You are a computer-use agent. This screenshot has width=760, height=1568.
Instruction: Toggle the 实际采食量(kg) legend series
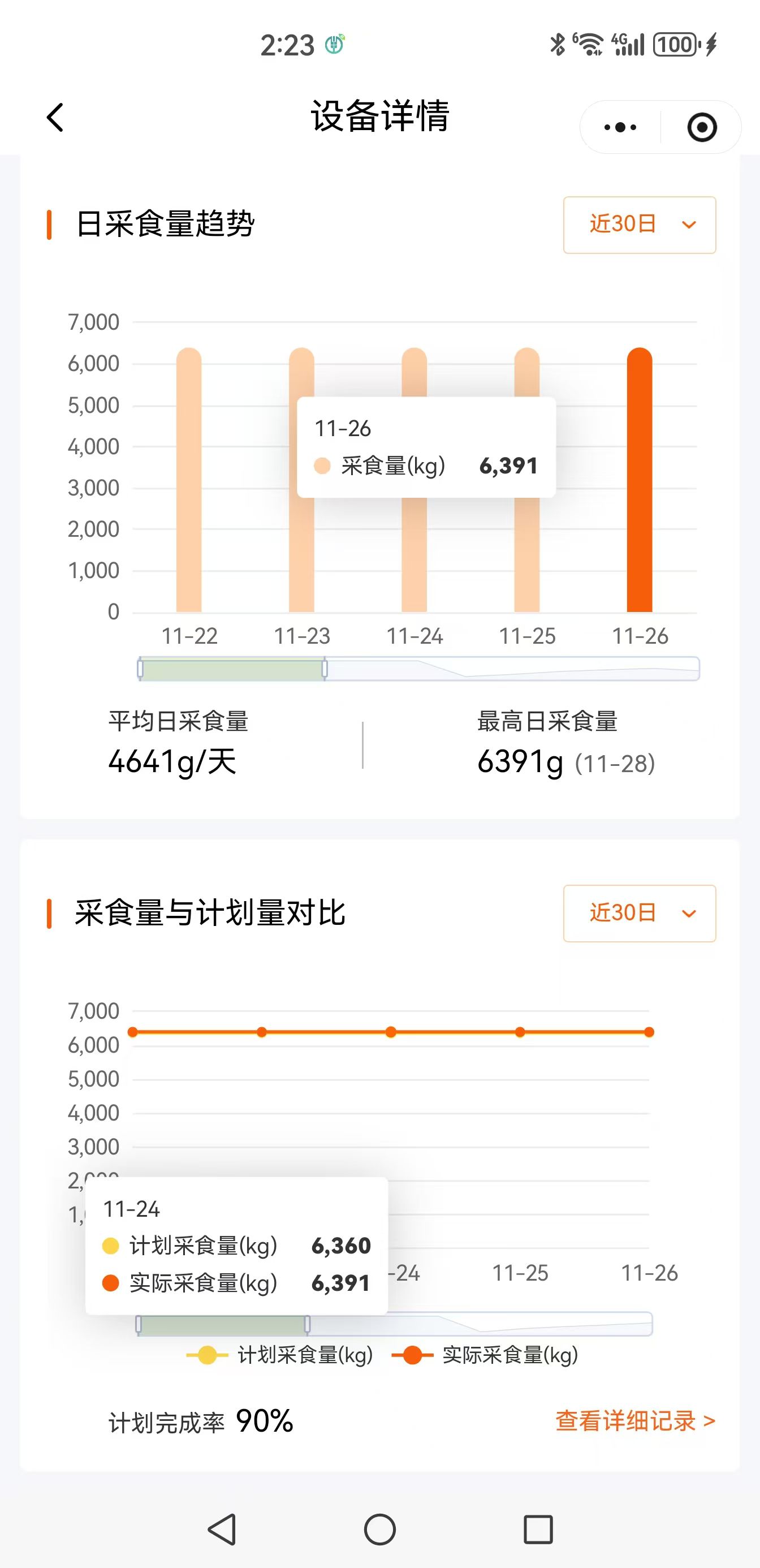(486, 1355)
